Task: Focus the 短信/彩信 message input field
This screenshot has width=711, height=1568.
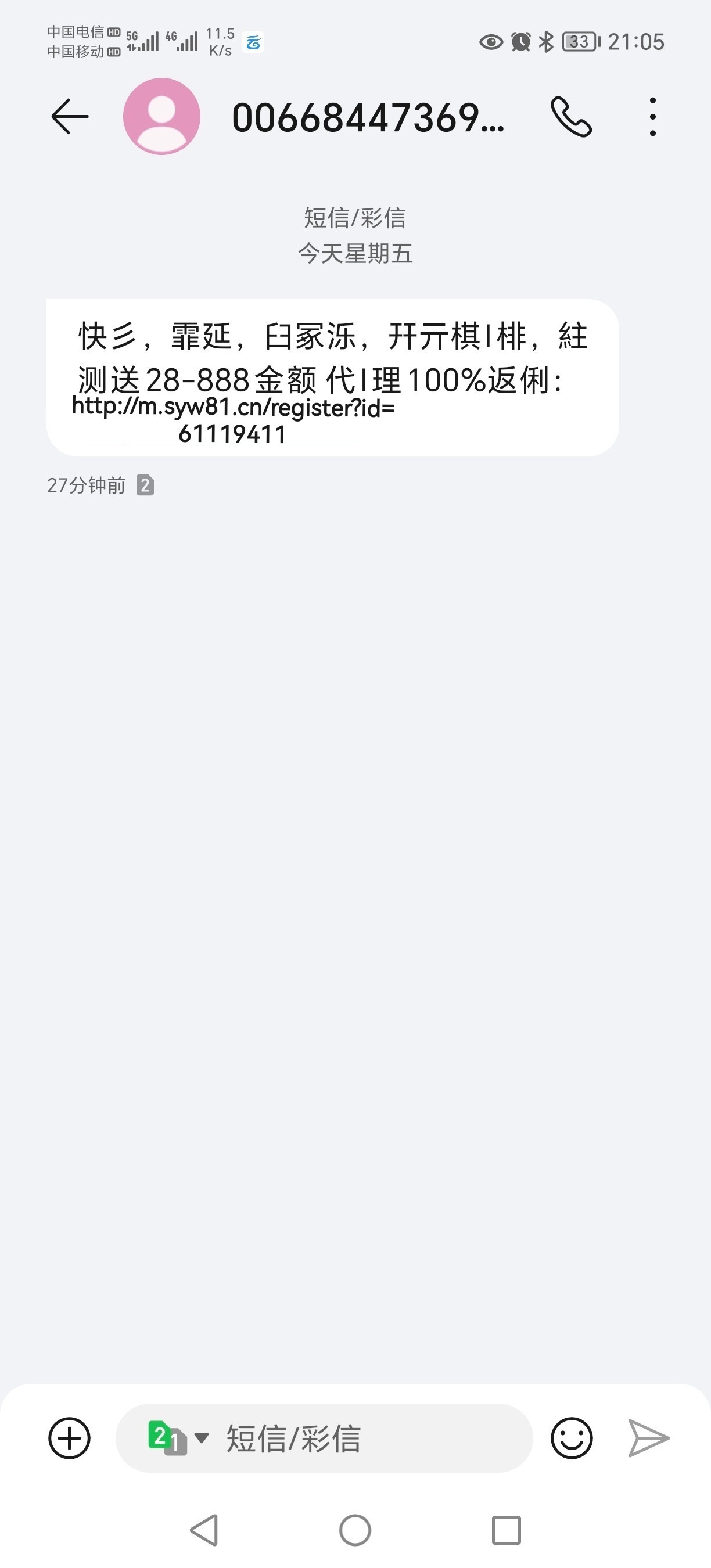Action: (365, 1438)
